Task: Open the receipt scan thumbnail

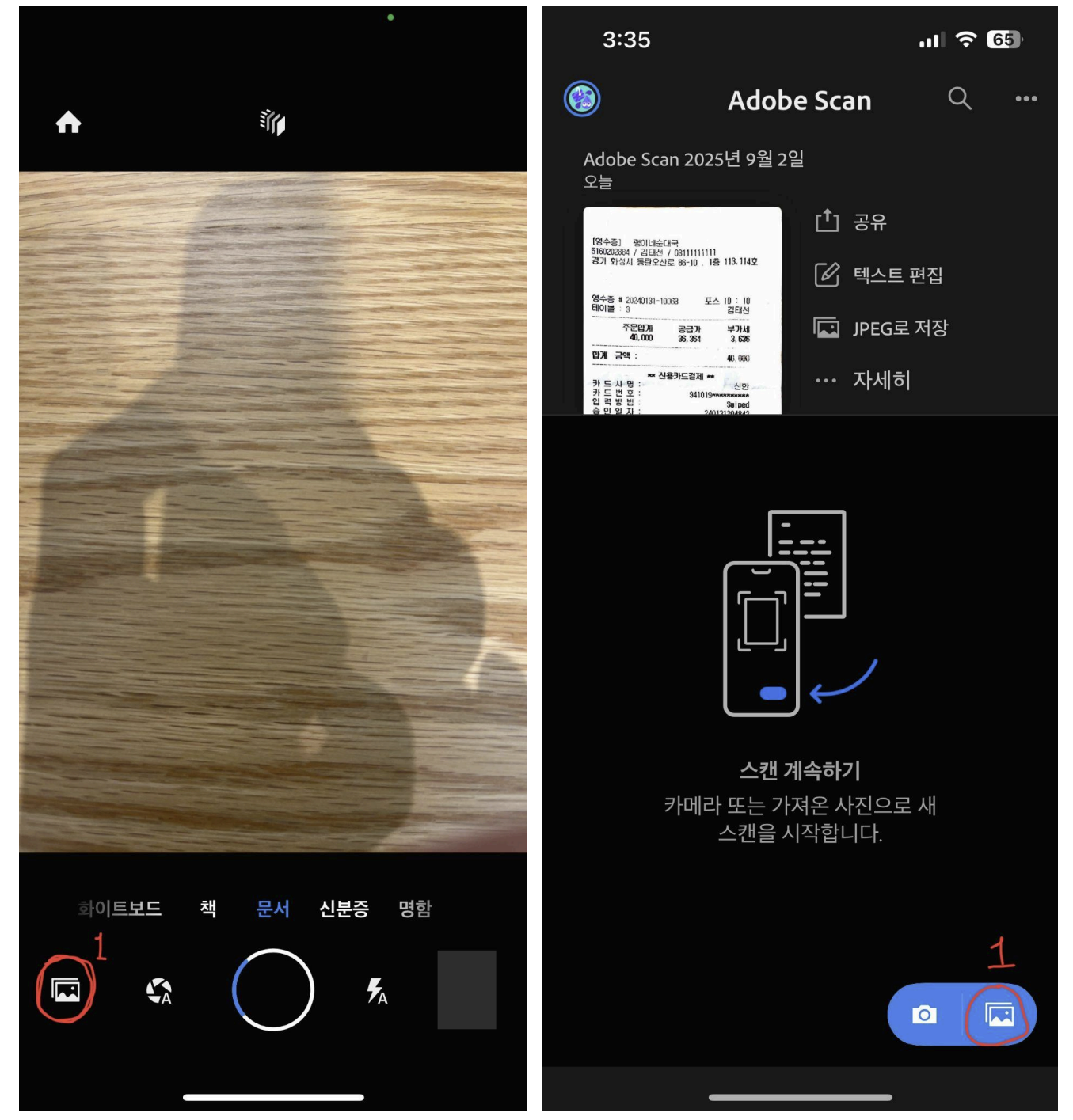Action: [x=682, y=310]
